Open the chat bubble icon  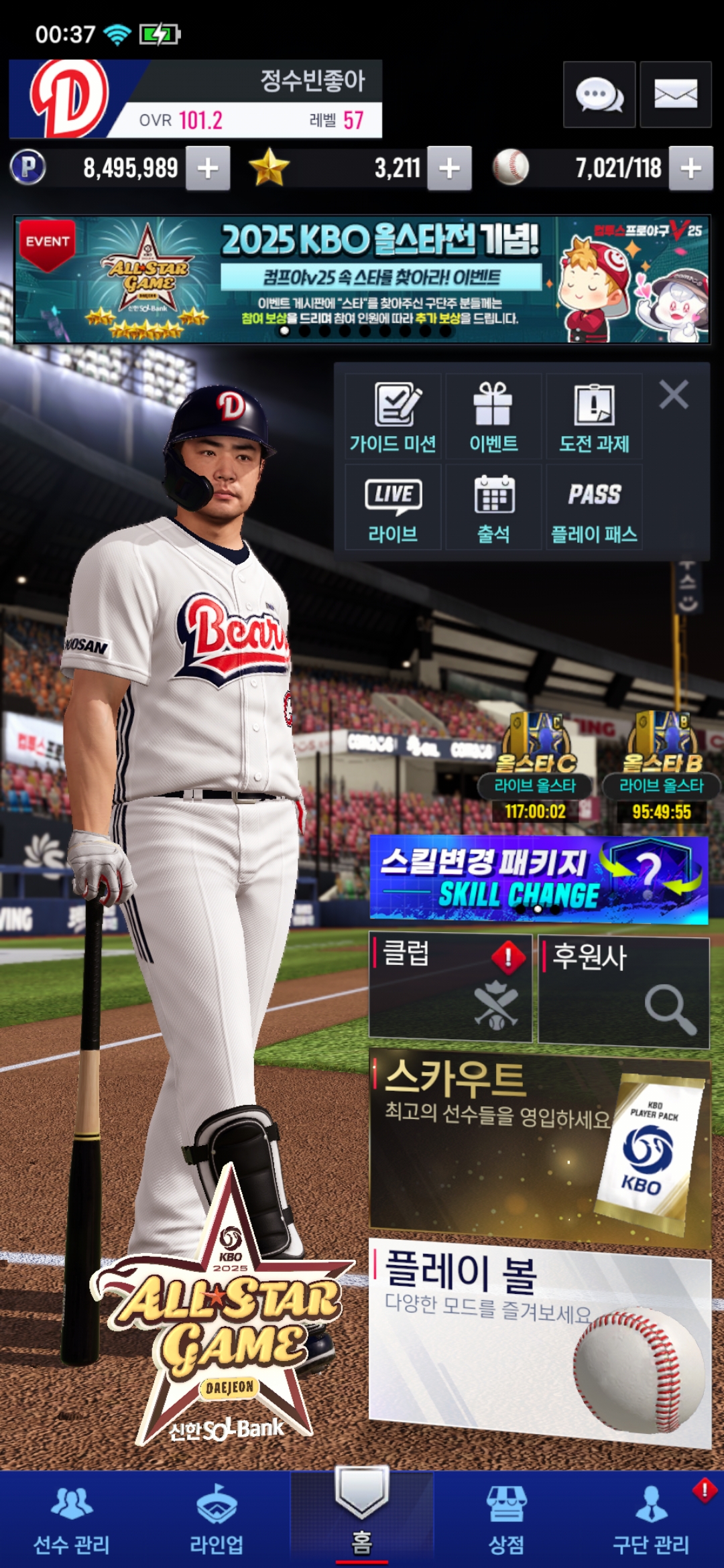click(x=599, y=94)
